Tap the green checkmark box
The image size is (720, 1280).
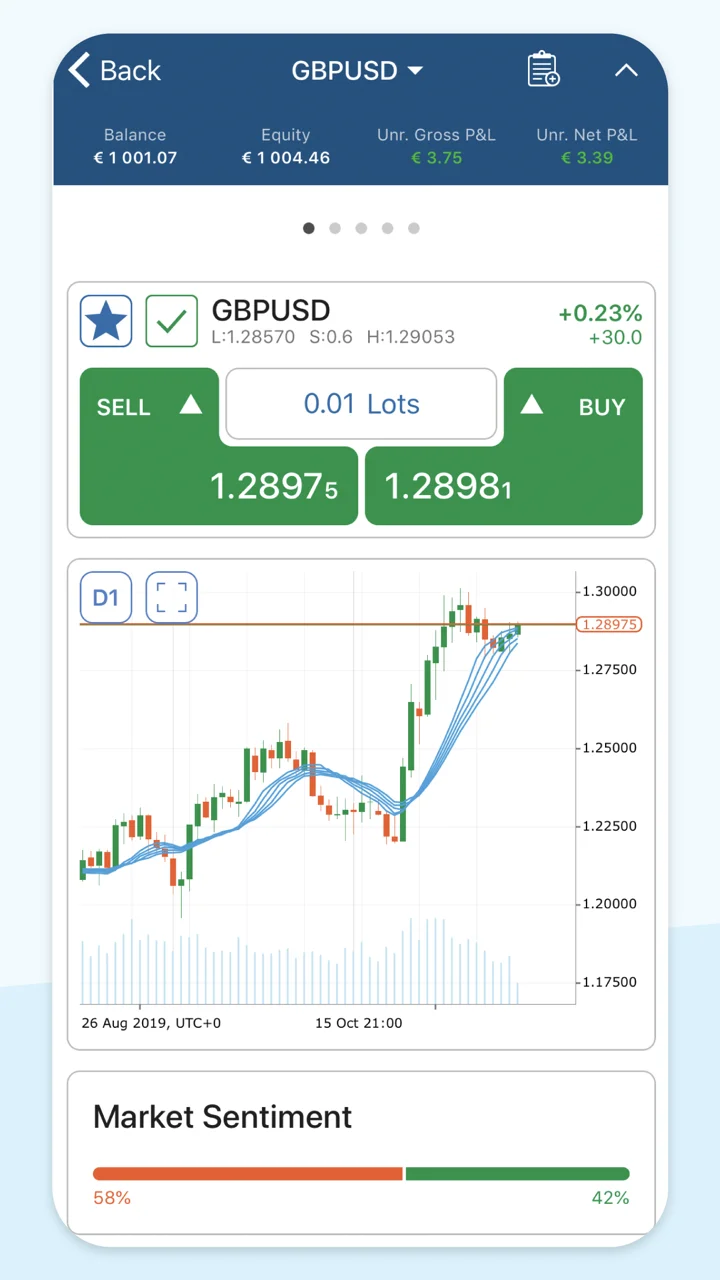pyautogui.click(x=171, y=321)
